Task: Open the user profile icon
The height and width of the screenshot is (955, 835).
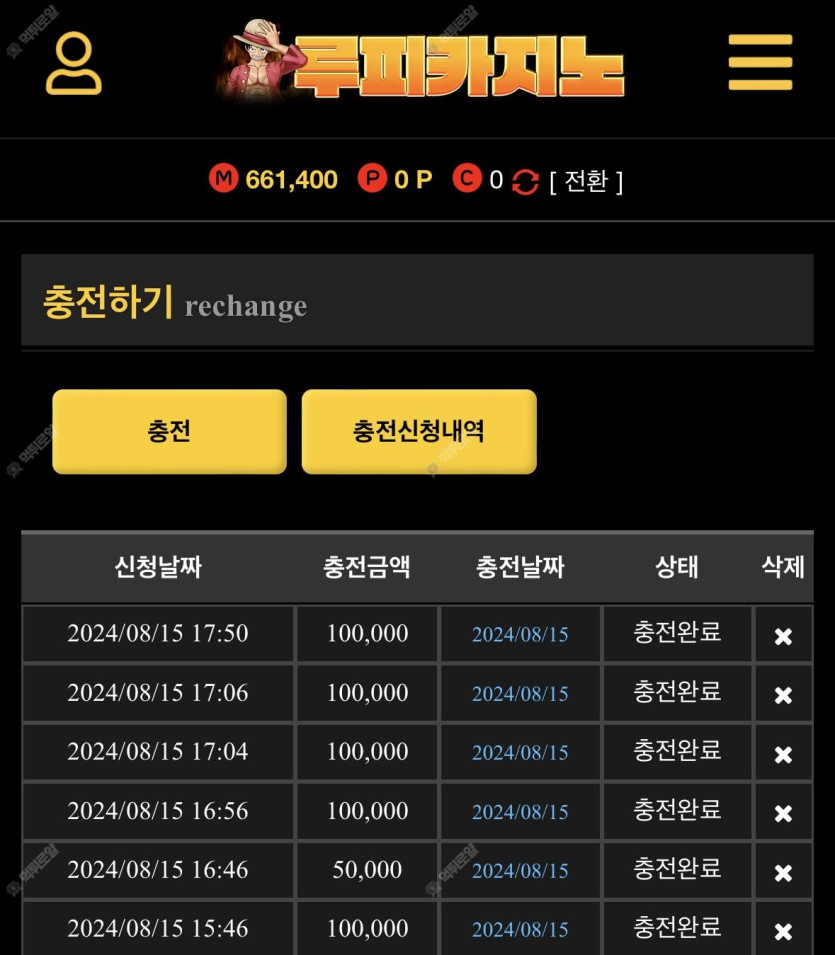Action: pos(74,64)
